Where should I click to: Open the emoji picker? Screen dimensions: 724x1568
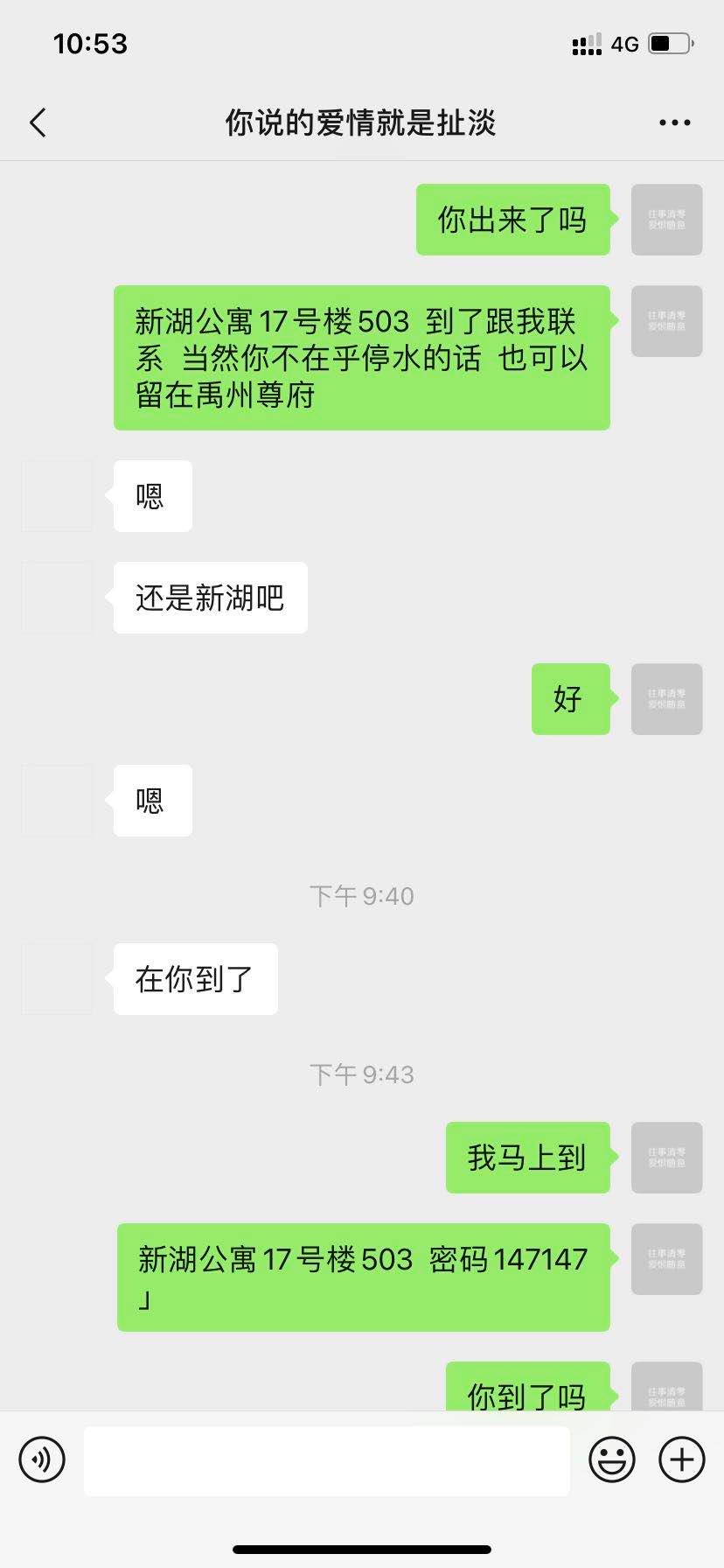click(612, 1459)
